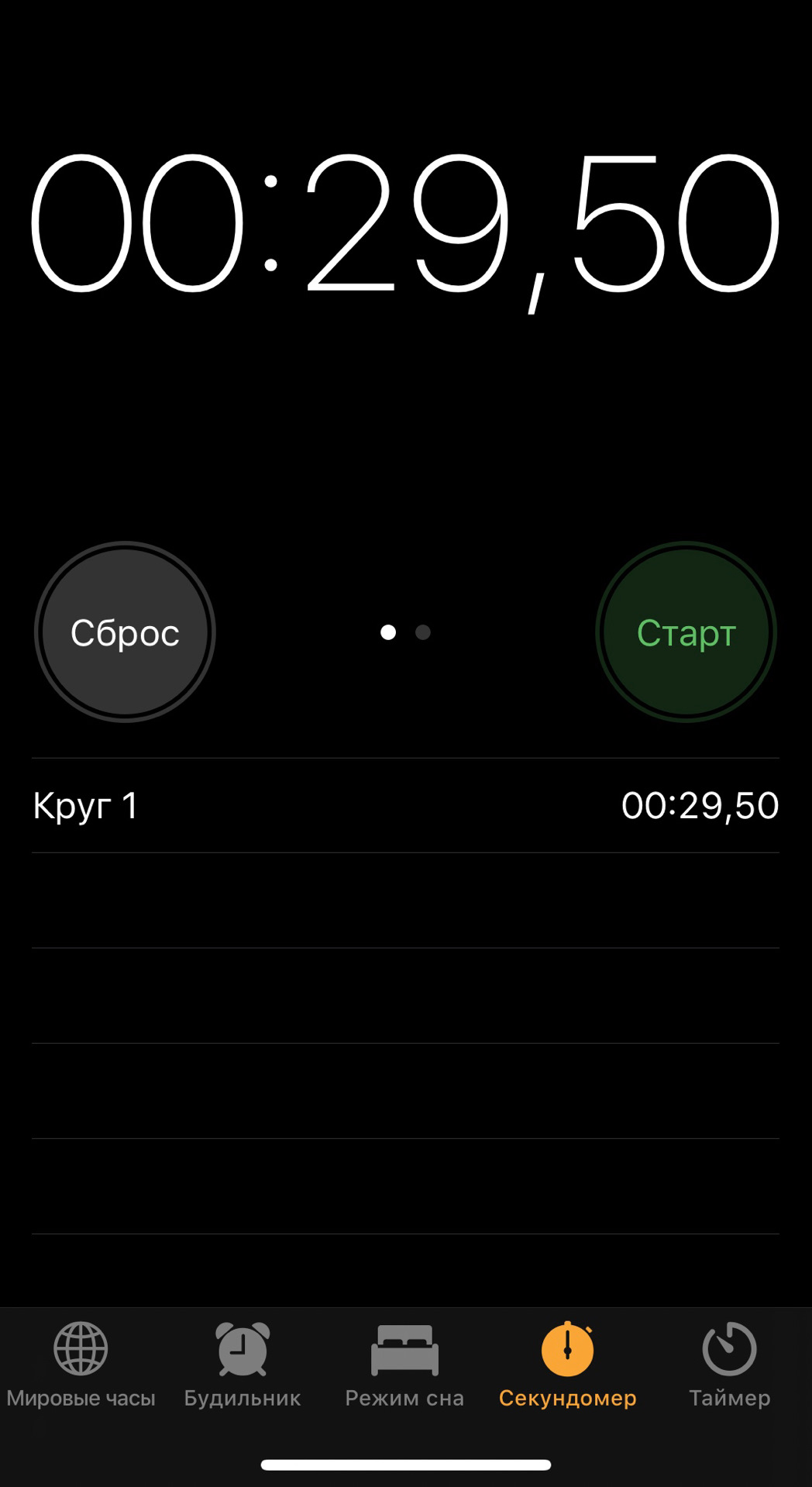Select the Секундомер tab

pos(567,1365)
